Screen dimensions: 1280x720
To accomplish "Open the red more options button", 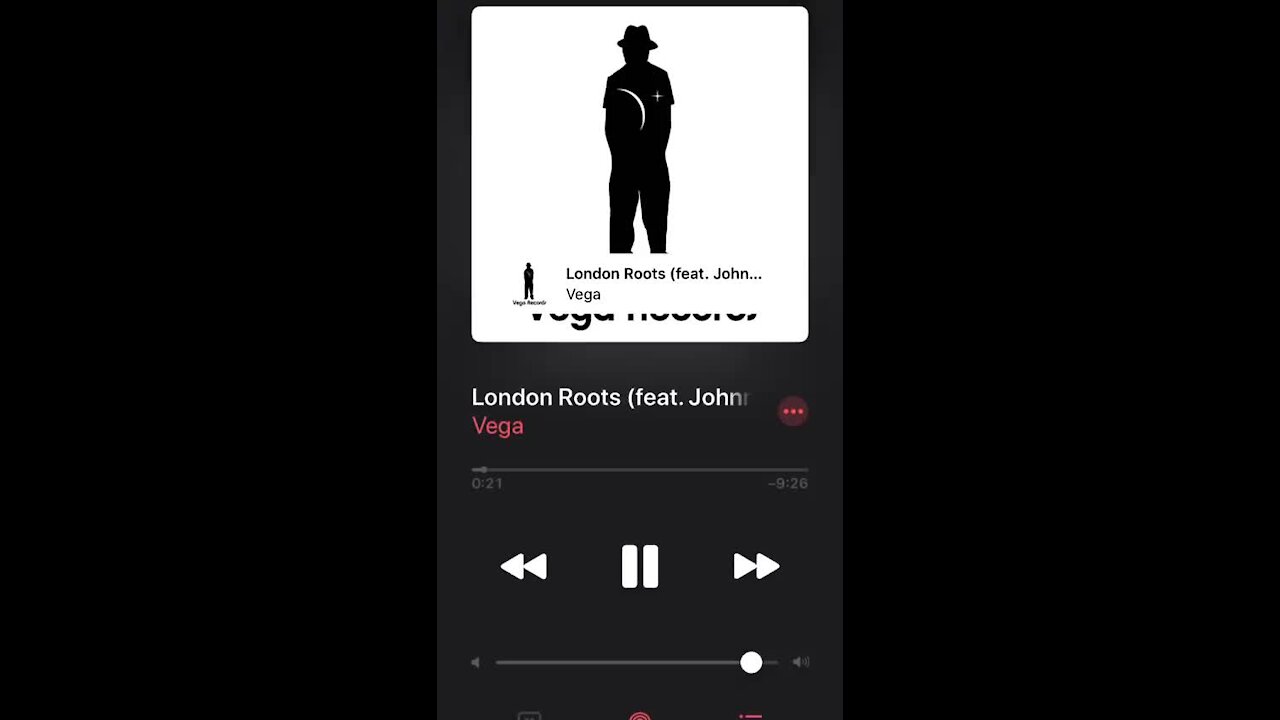I will [x=793, y=411].
